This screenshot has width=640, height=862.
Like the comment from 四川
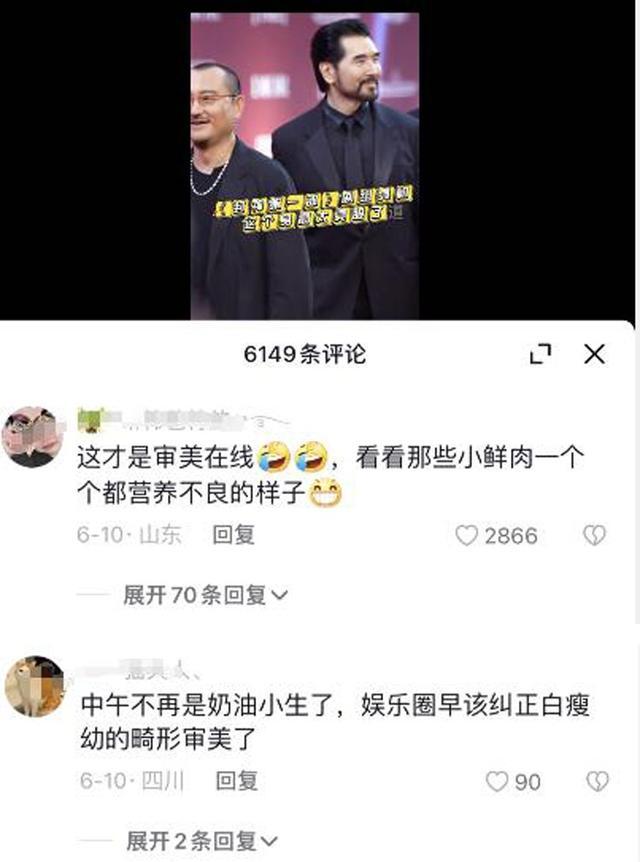coord(496,781)
